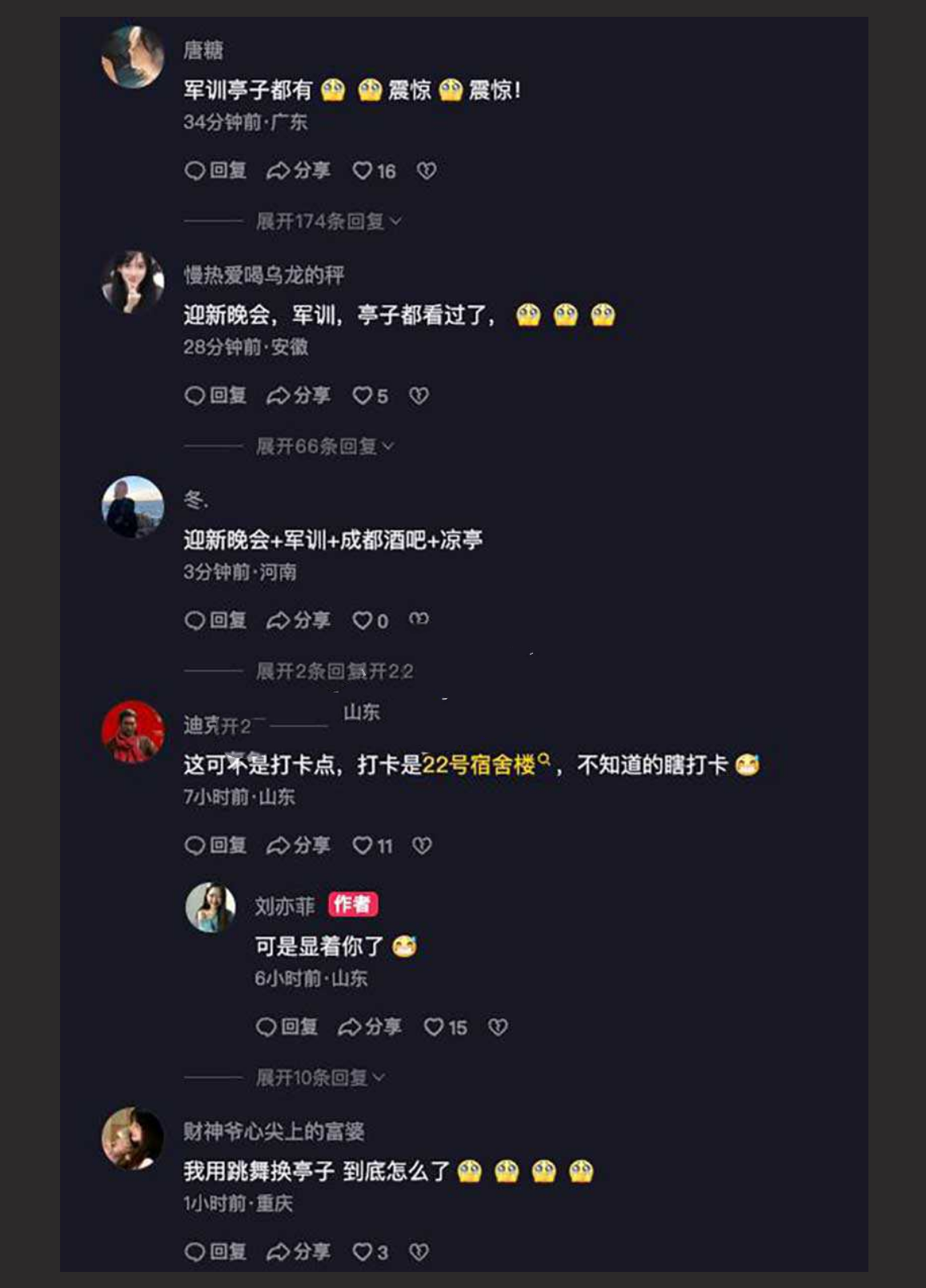Dislike 冬.'s comment using broken heart
Screen dimensions: 926x1288
[419, 619]
